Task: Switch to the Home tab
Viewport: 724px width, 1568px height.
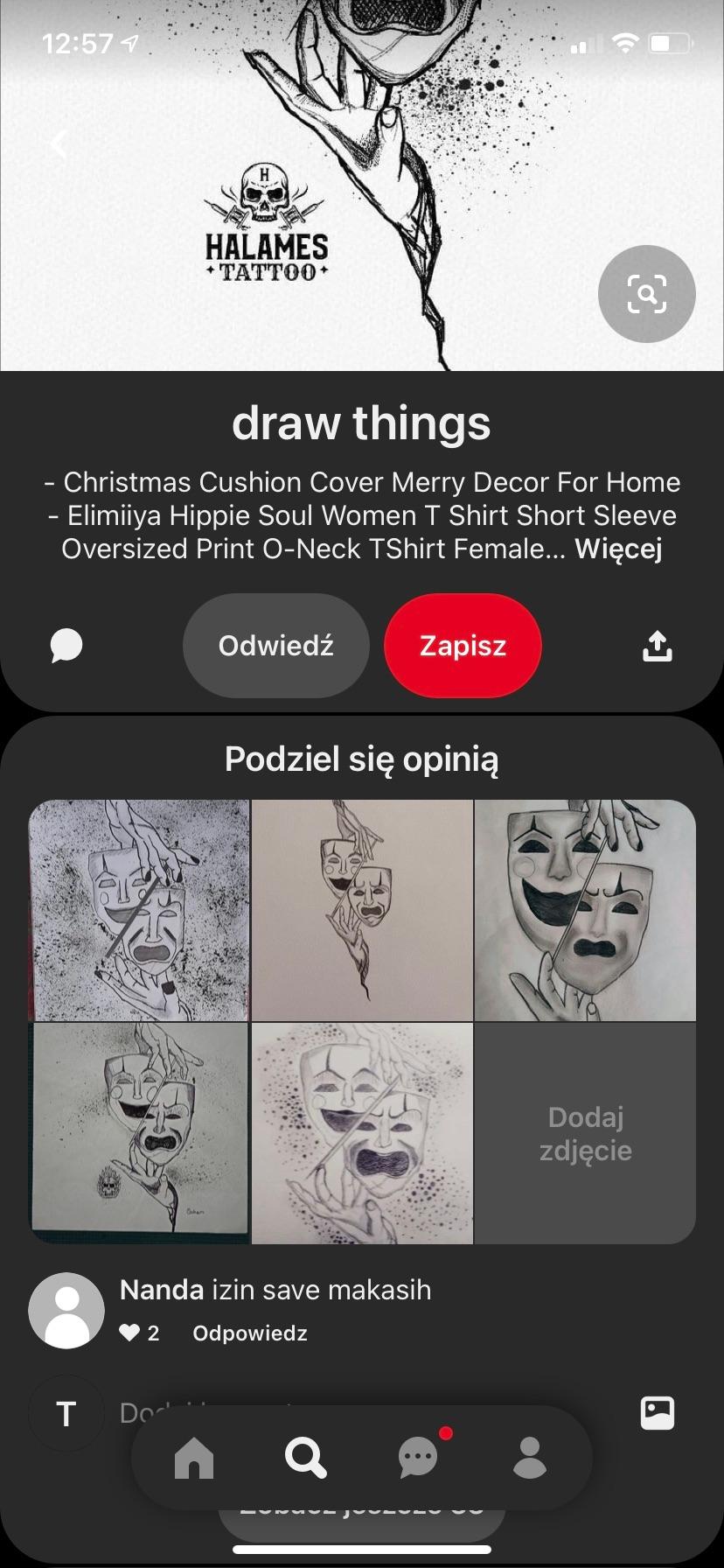Action: click(x=194, y=1459)
